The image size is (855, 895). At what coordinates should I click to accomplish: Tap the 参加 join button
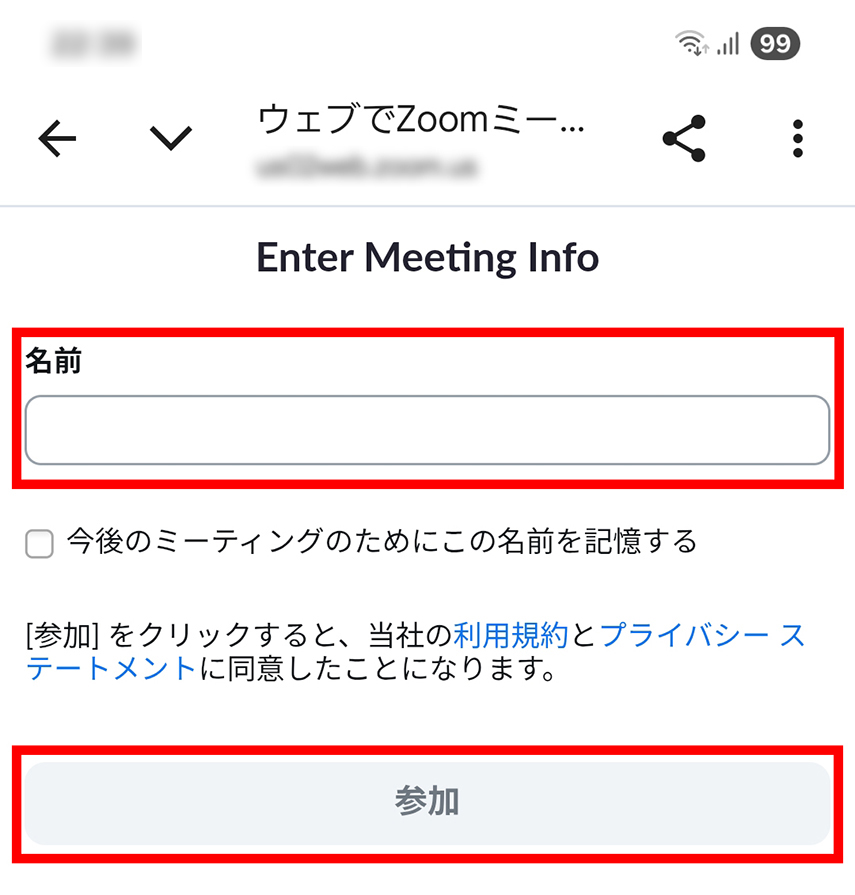tap(427, 803)
